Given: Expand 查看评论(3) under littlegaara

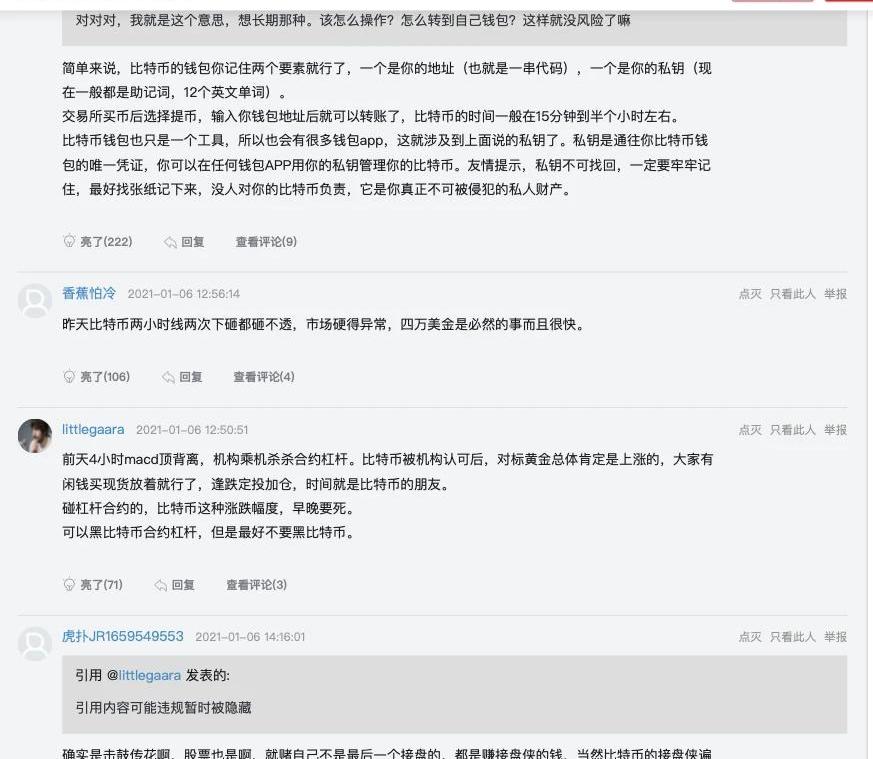Looking at the screenshot, I should (x=256, y=585).
